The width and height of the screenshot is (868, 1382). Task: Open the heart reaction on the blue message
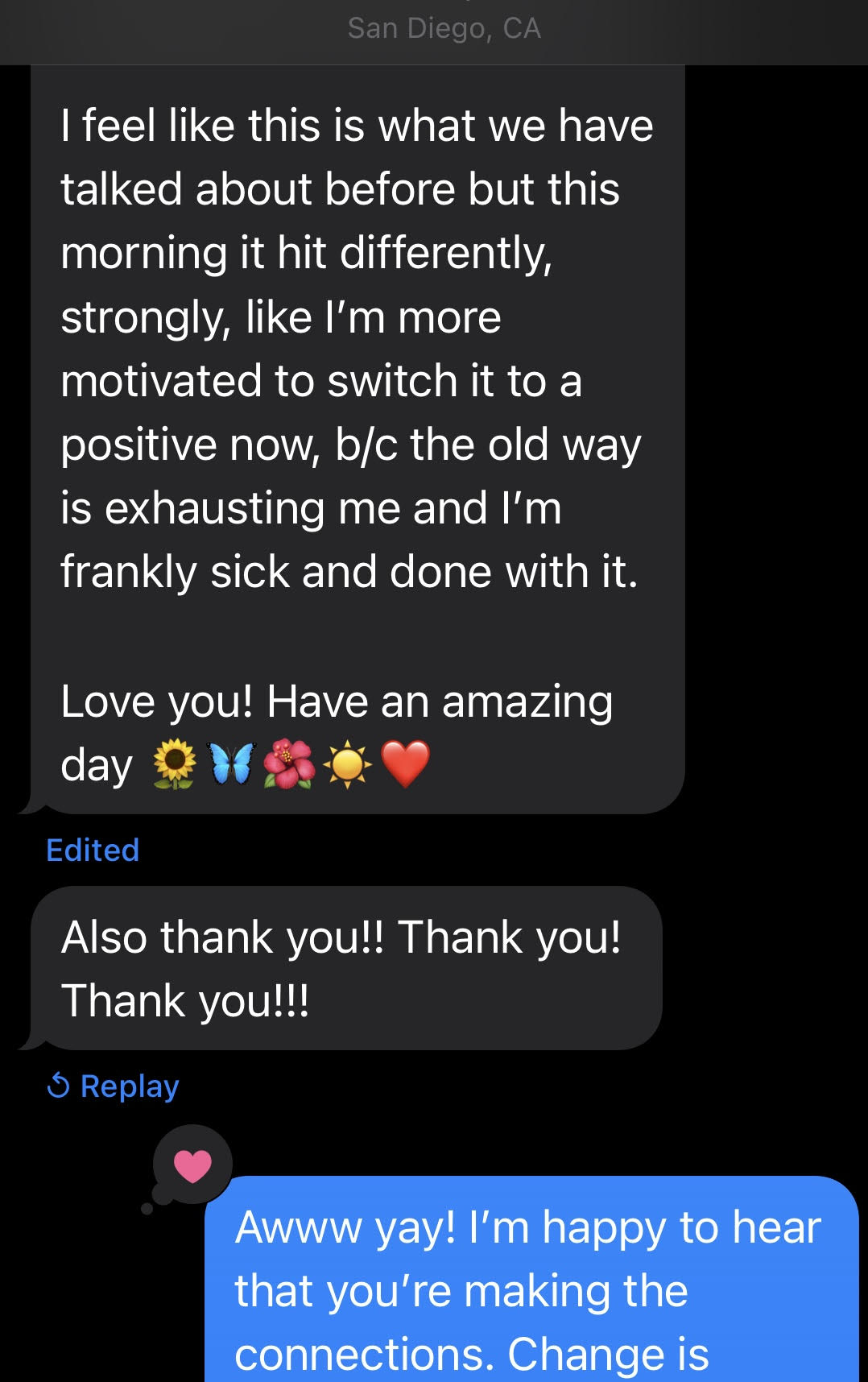click(x=192, y=1165)
